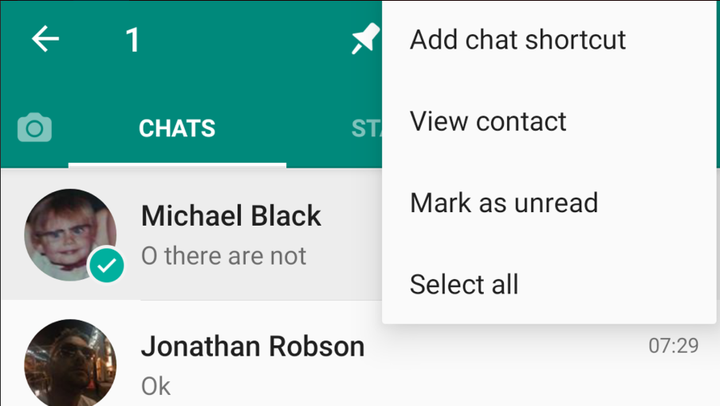Mark the chat as unread
The height and width of the screenshot is (406, 720).
504,203
